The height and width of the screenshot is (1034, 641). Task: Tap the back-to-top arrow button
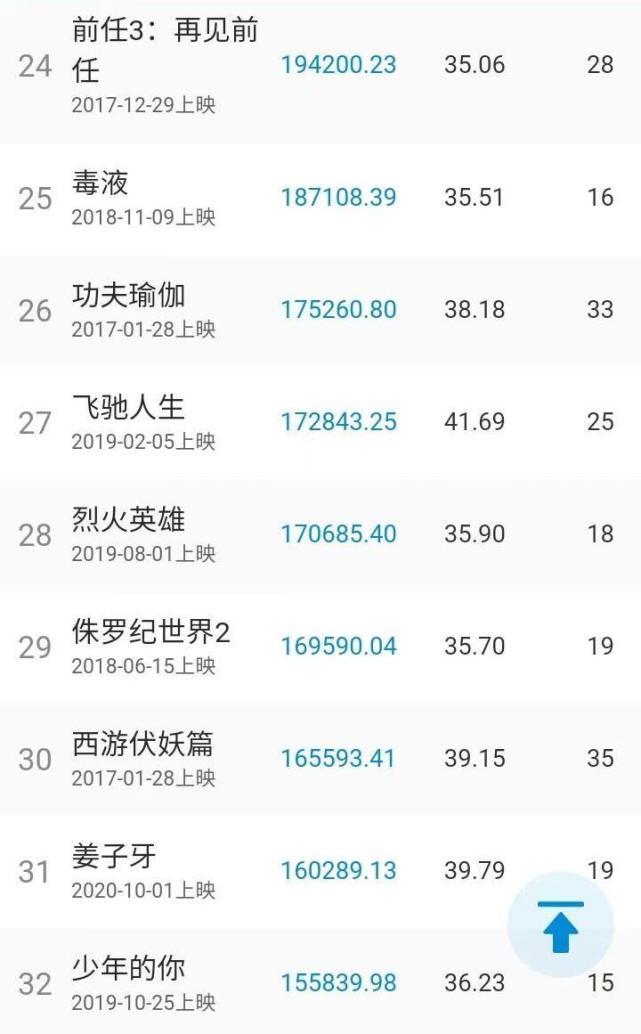point(561,926)
